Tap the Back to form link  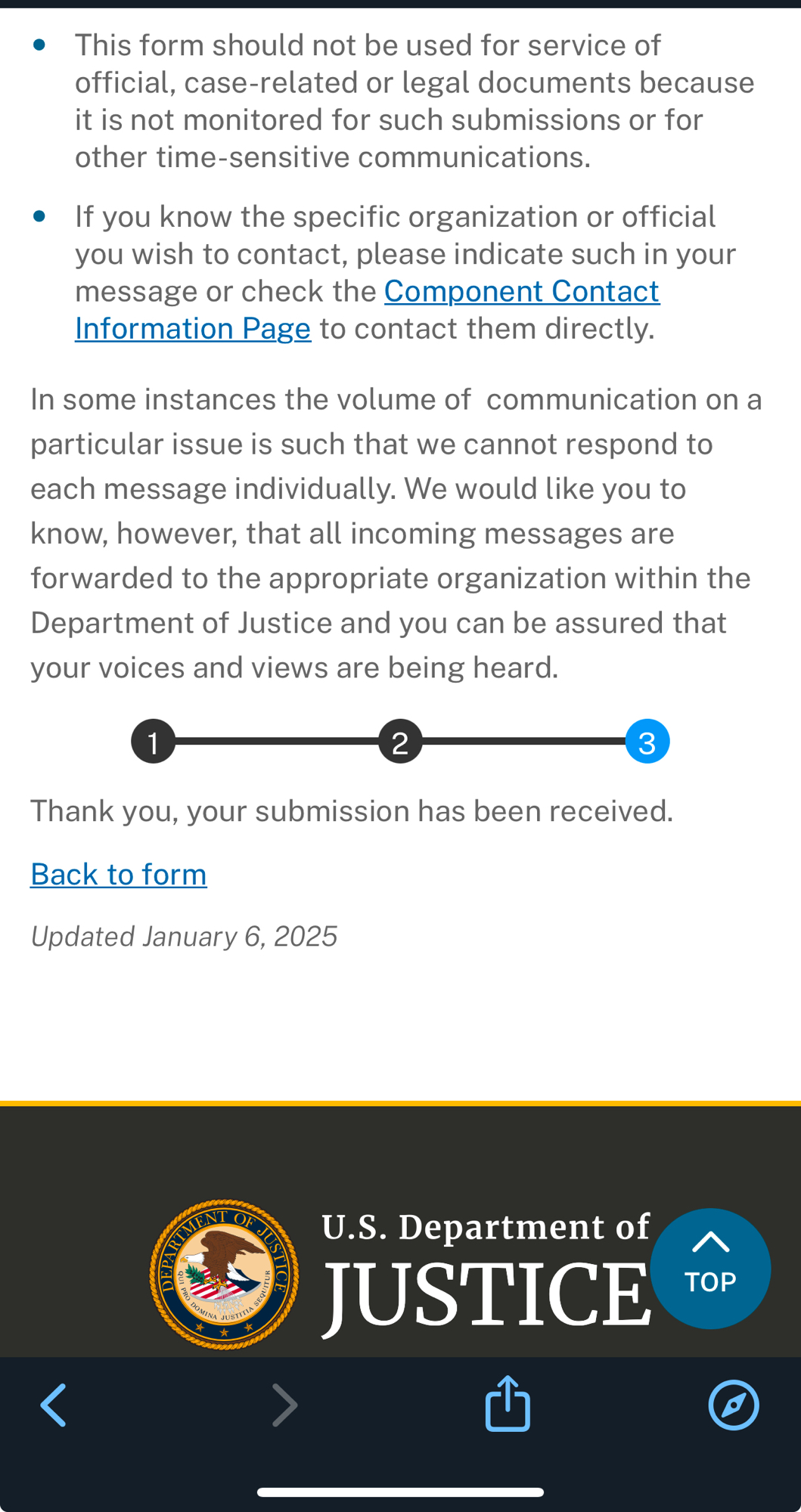coord(119,875)
